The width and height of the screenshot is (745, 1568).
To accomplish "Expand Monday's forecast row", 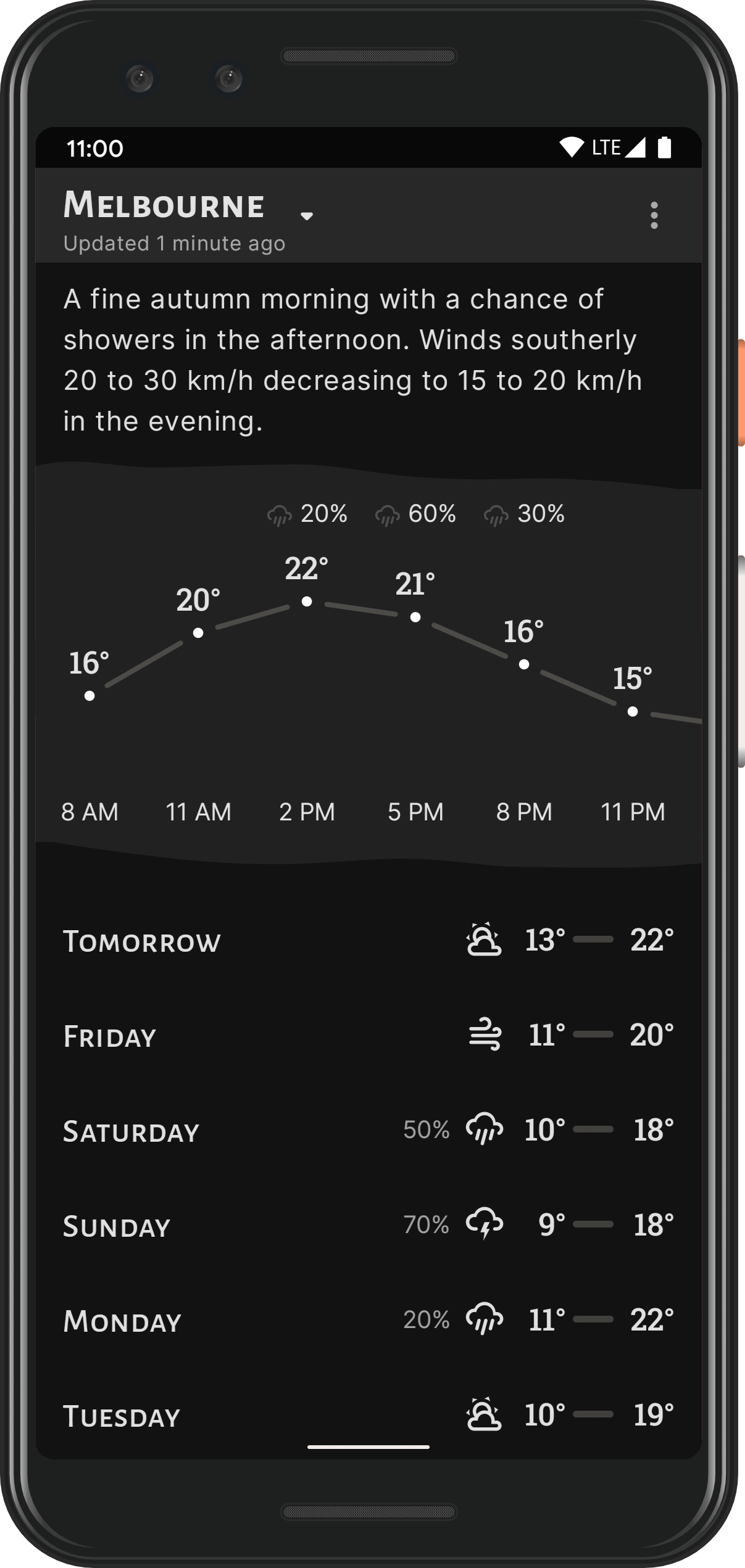I will 368,1321.
